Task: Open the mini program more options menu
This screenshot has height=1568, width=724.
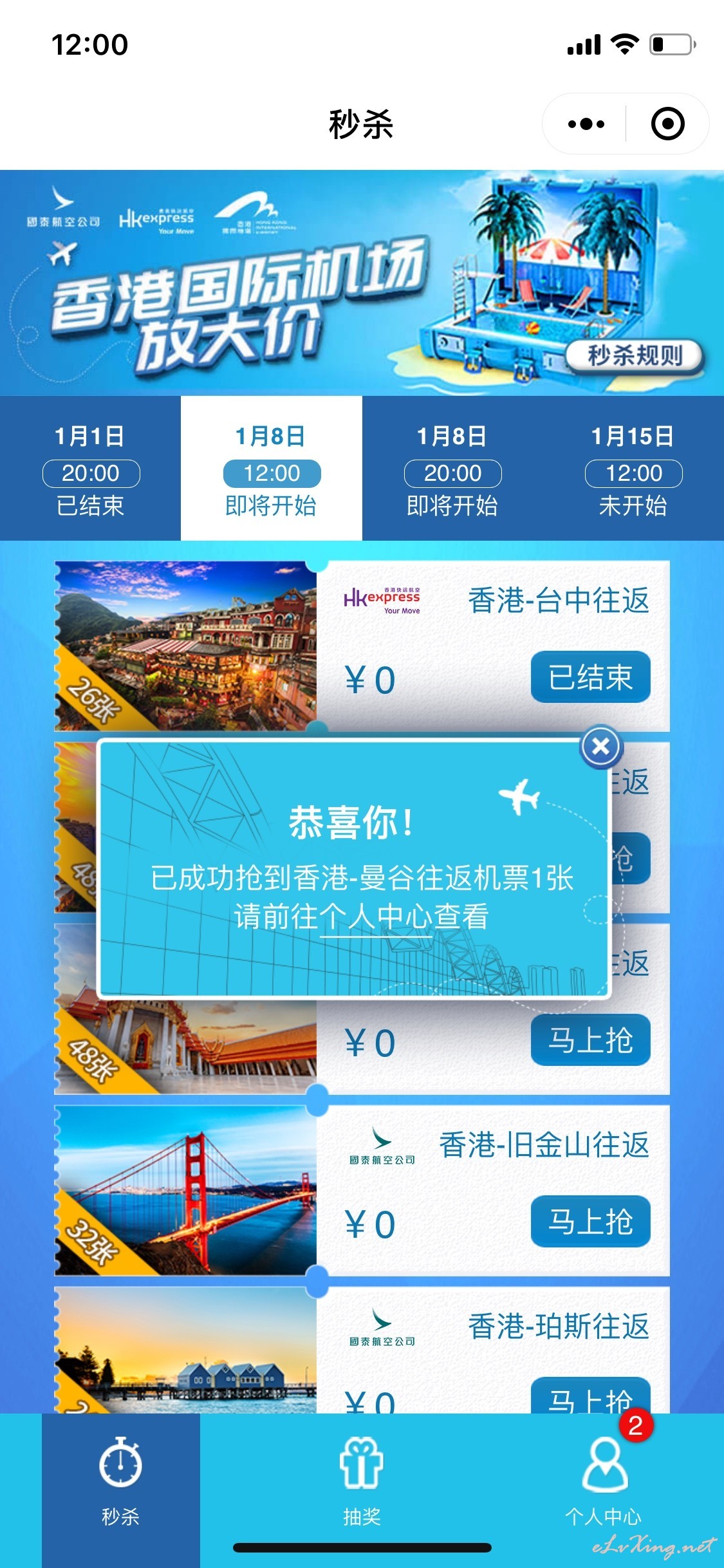Action: pos(586,124)
